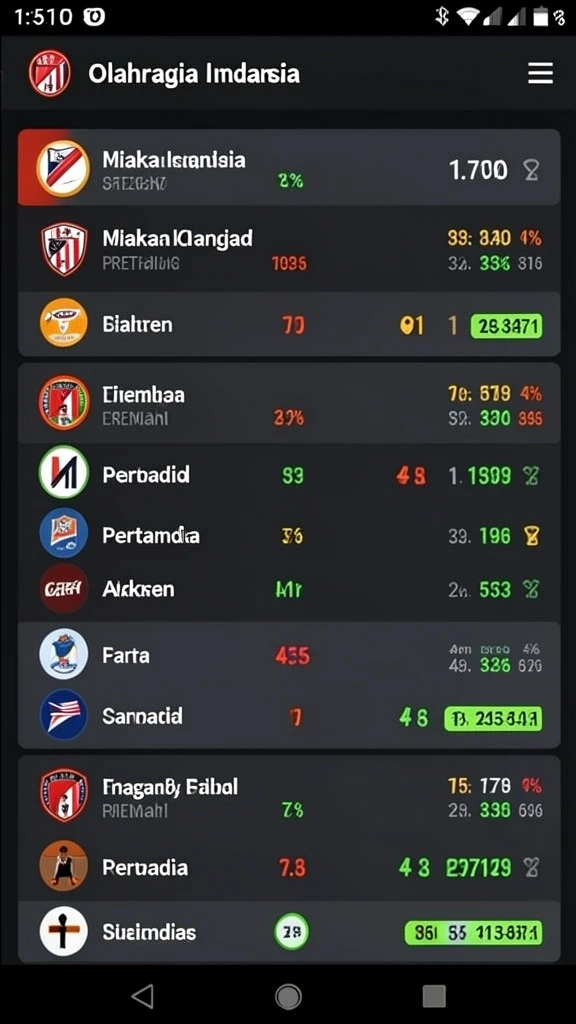Select the Pertamdia row
The height and width of the screenshot is (1024, 576).
point(289,535)
